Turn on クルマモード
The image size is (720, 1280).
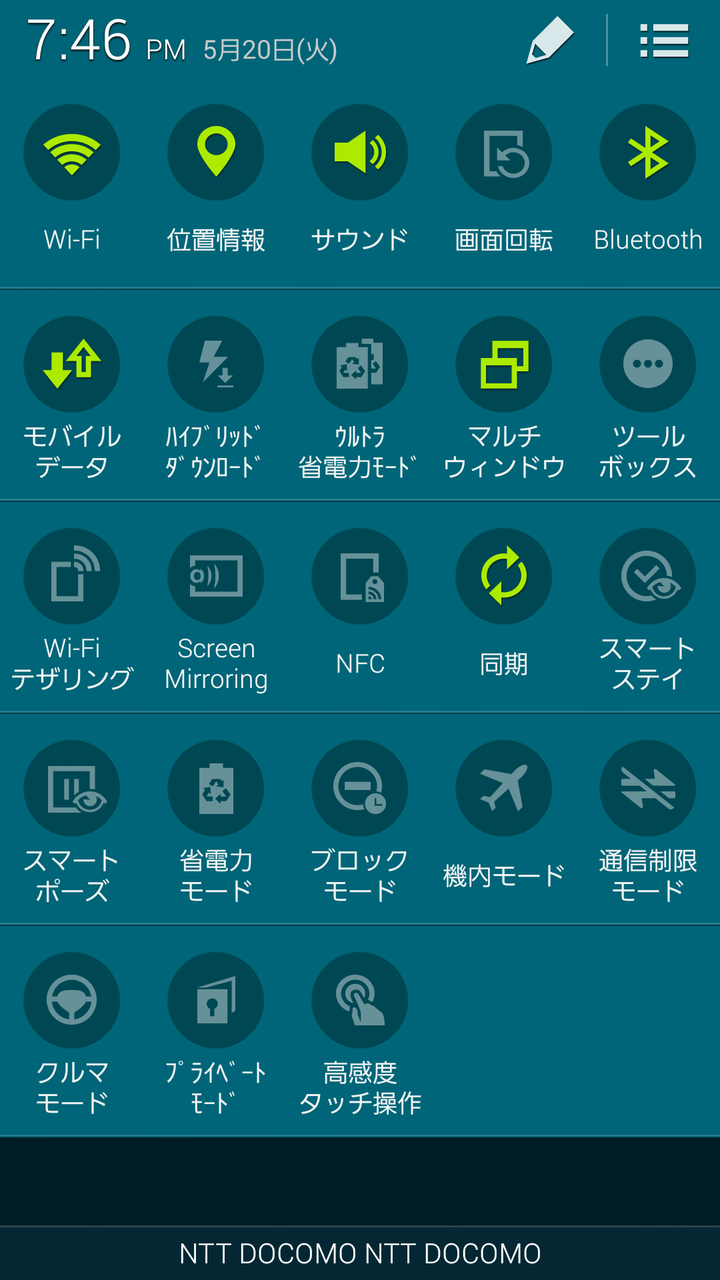[x=72, y=1001]
